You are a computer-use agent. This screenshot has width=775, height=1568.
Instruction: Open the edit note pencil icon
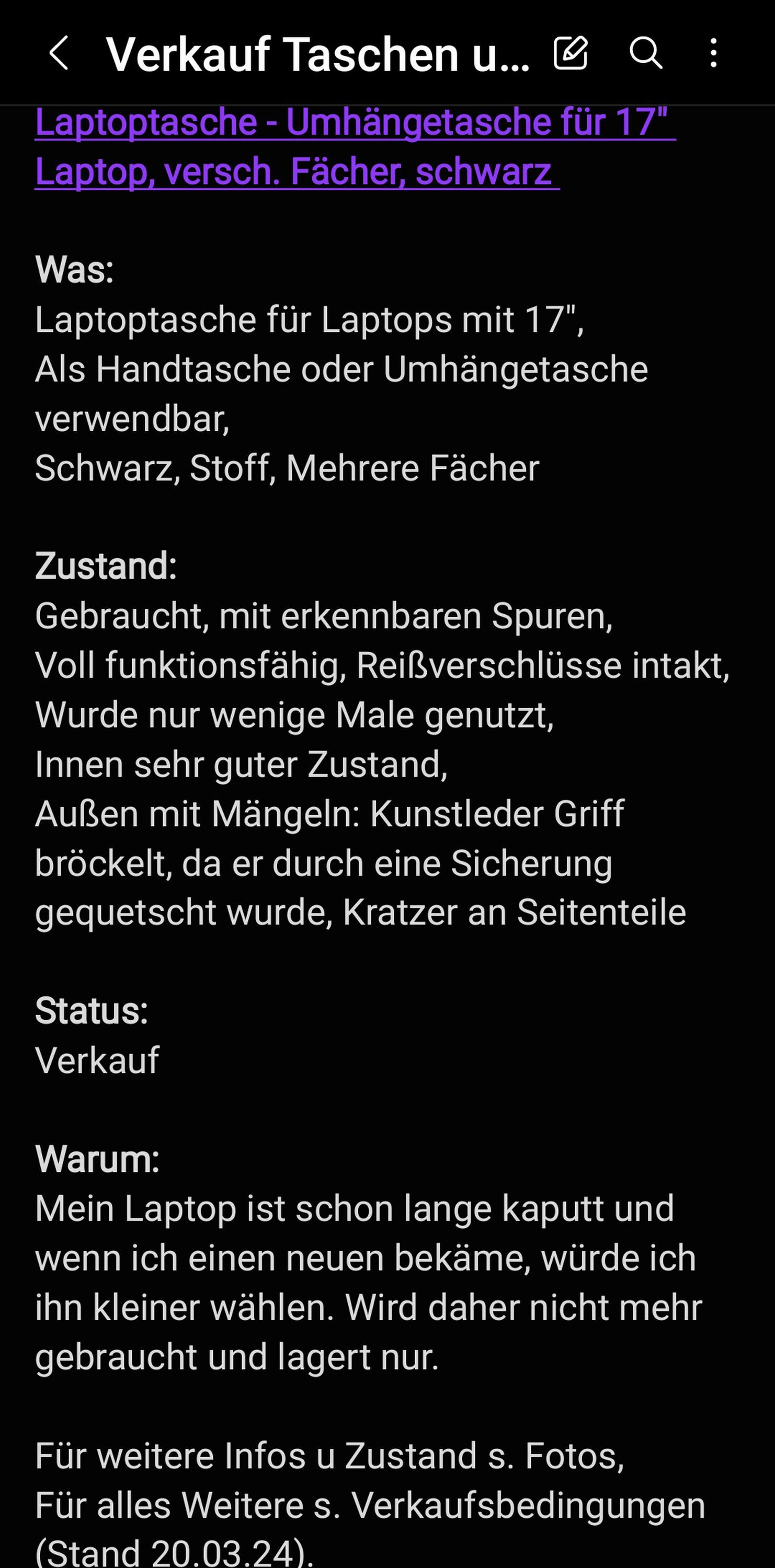pyautogui.click(x=571, y=52)
